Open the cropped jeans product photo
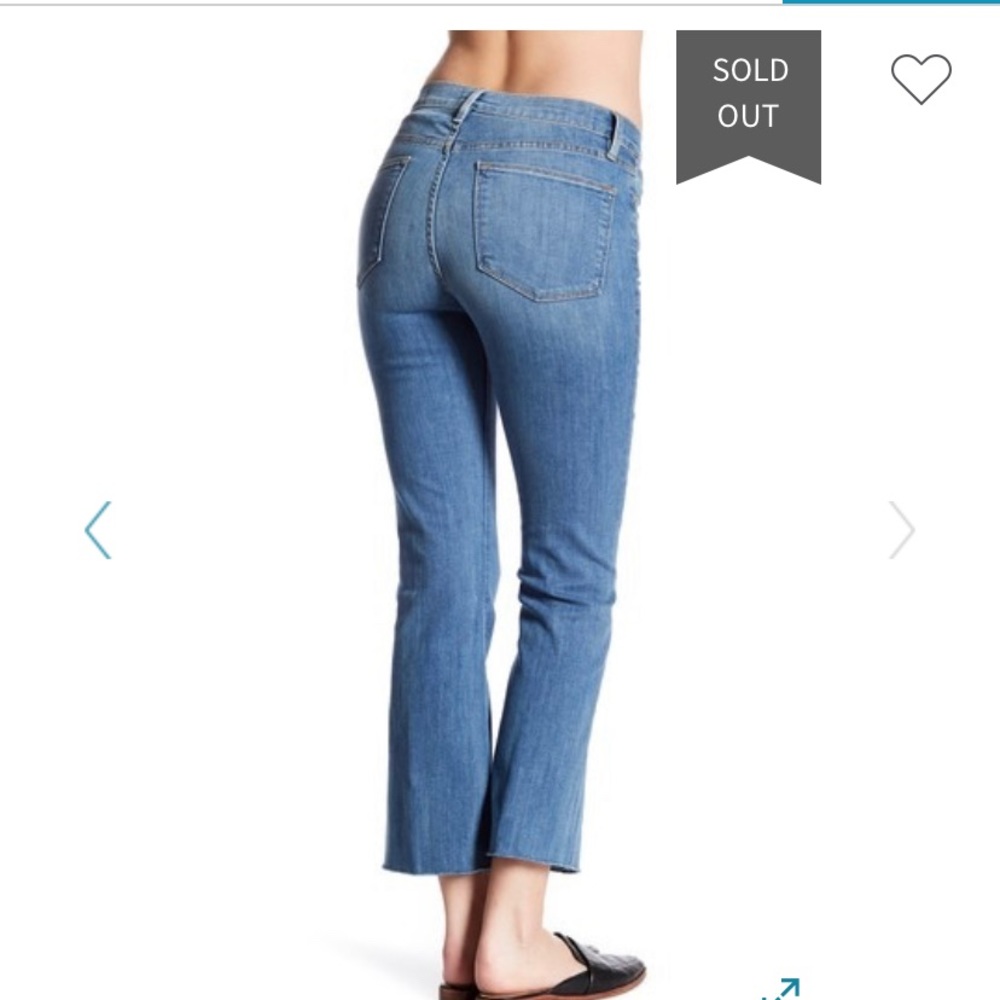1000x1000 pixels. tap(500, 500)
